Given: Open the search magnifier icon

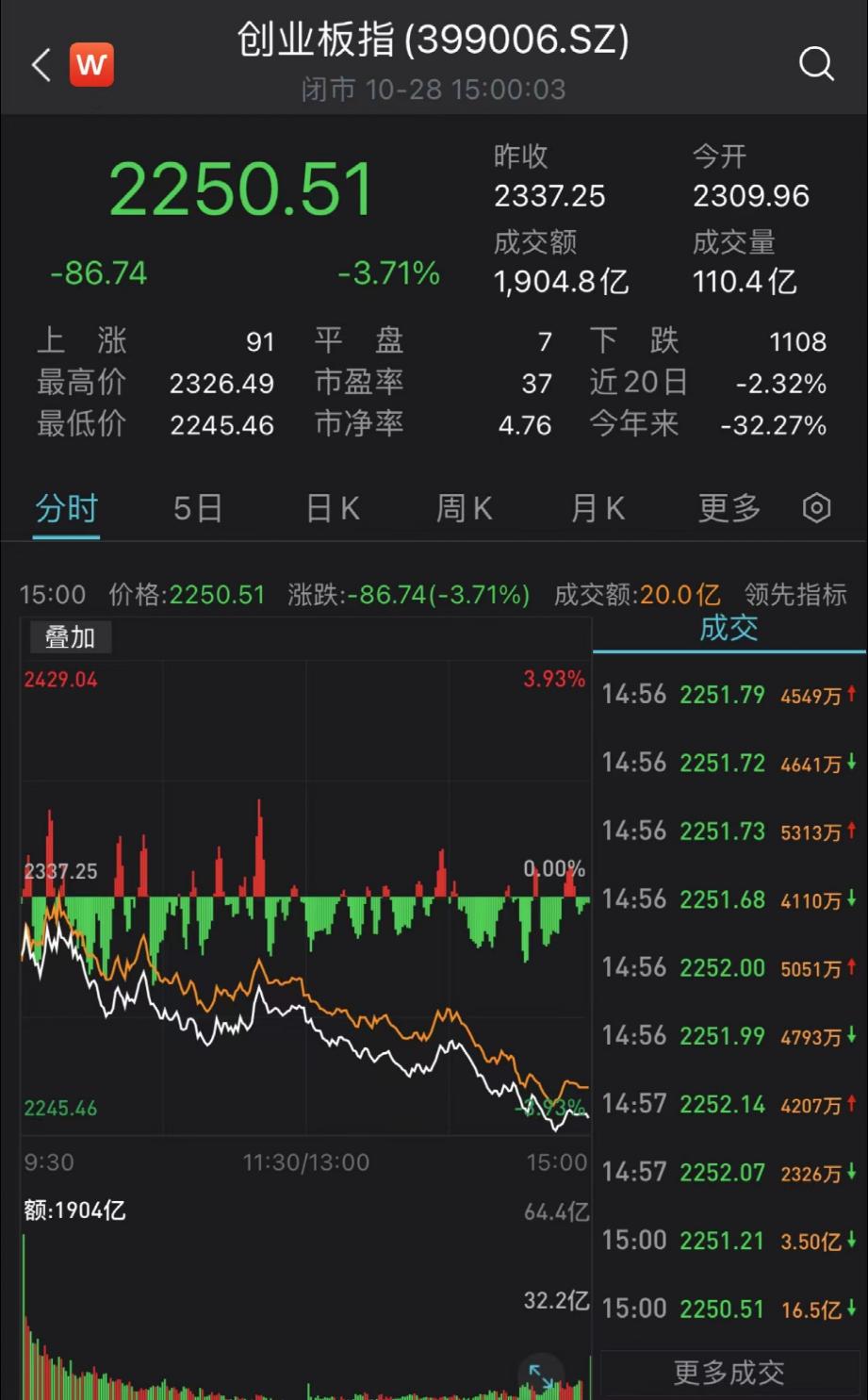Looking at the screenshot, I should click(816, 64).
